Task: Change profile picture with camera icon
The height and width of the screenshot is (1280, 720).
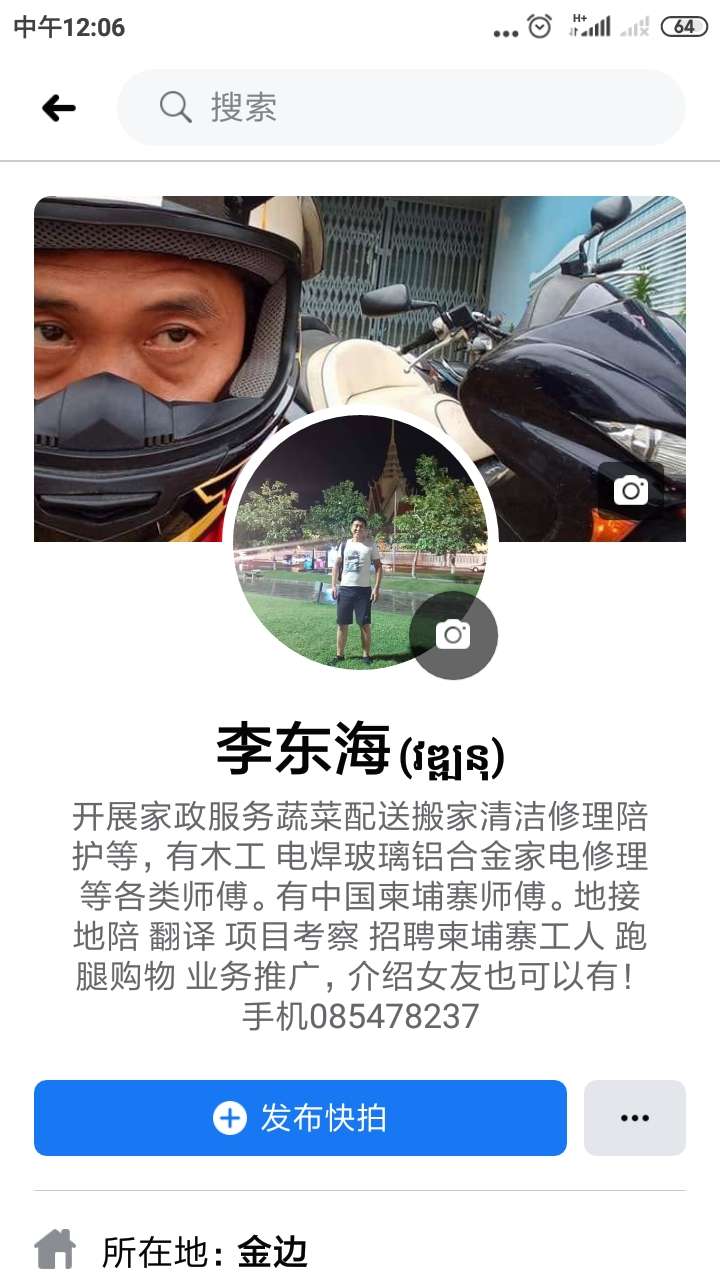Action: tap(453, 635)
